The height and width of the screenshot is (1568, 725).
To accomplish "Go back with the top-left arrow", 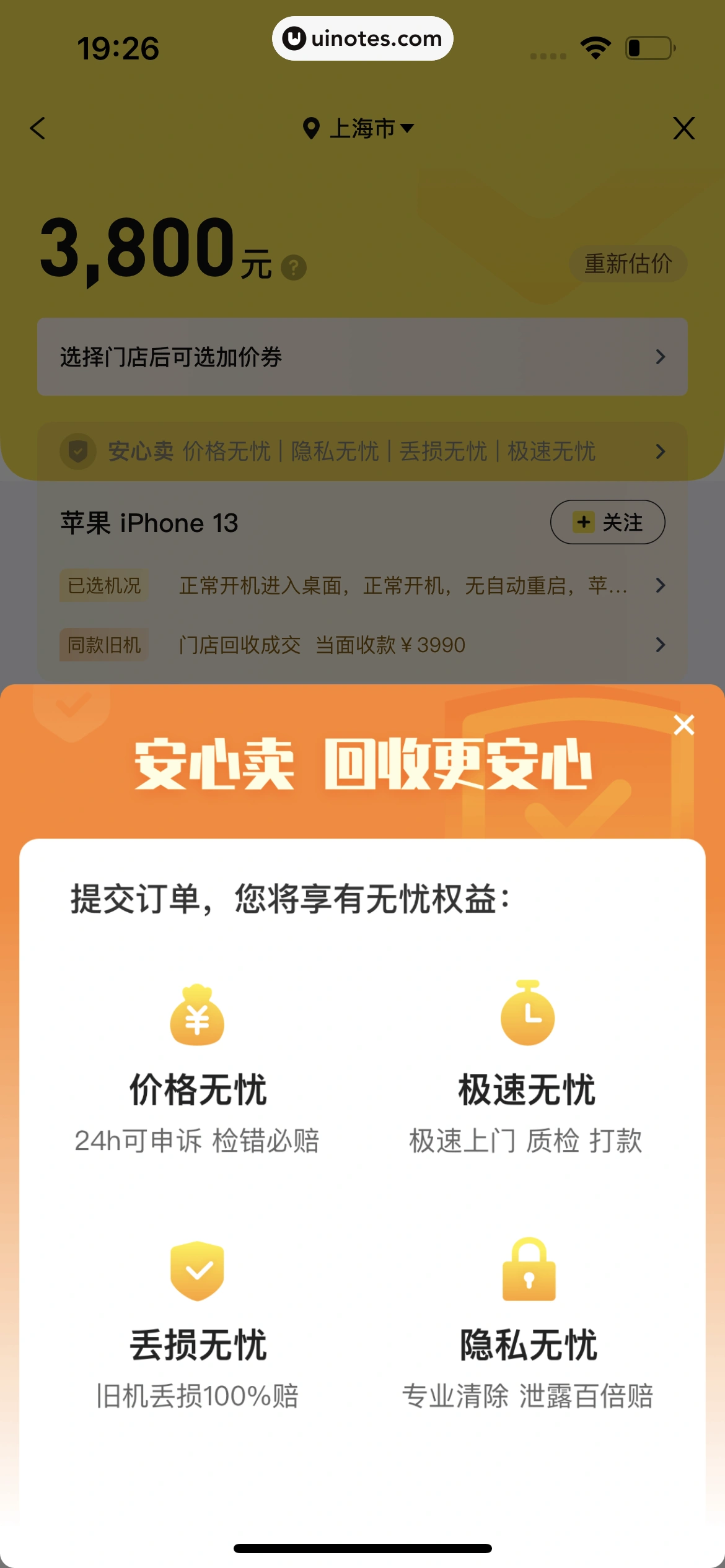I will coord(38,129).
